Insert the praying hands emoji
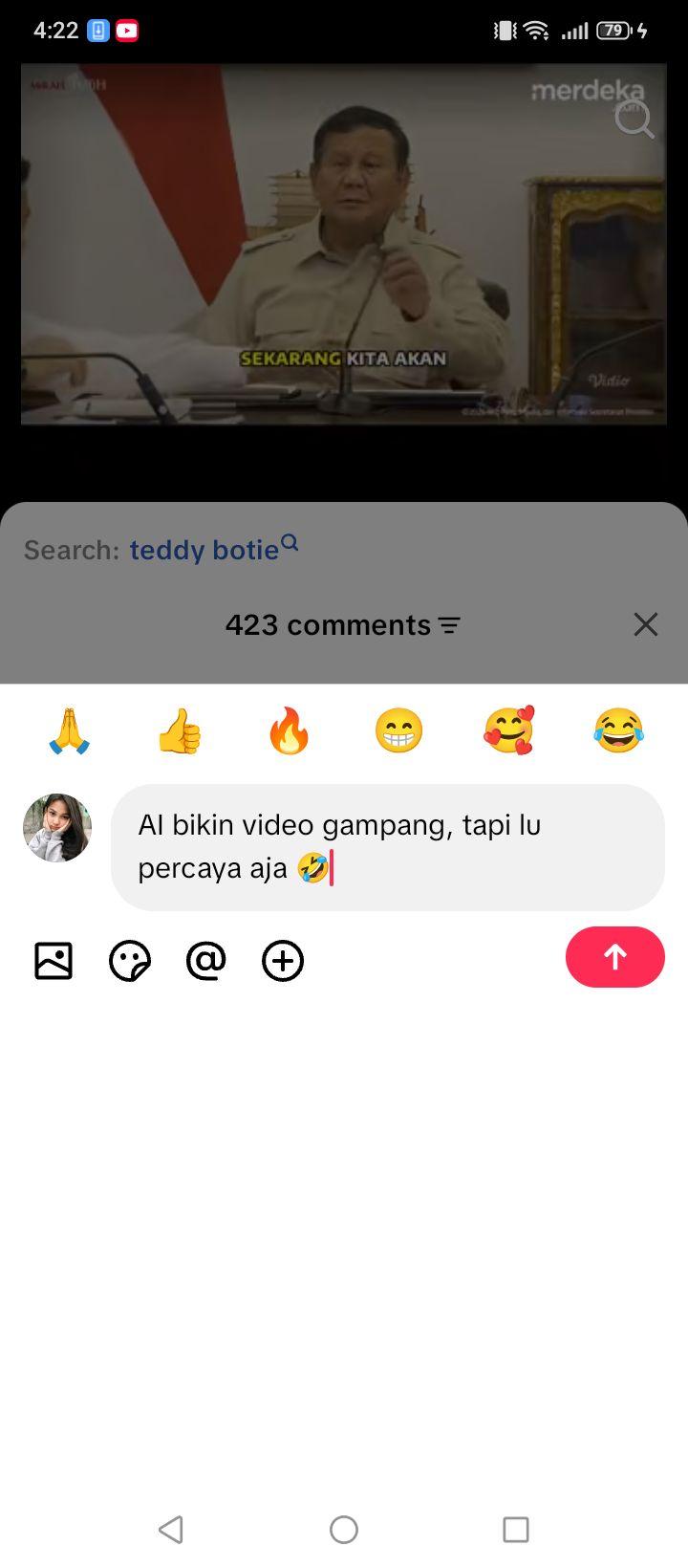 point(70,731)
